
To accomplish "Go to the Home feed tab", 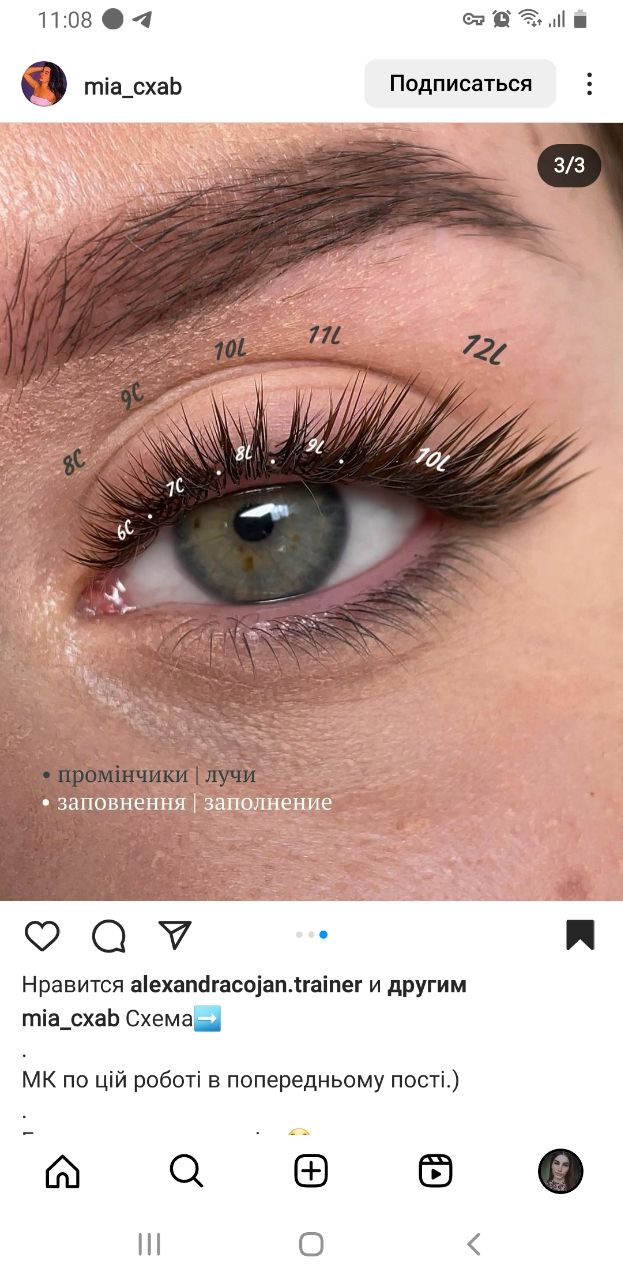I will (x=63, y=1170).
